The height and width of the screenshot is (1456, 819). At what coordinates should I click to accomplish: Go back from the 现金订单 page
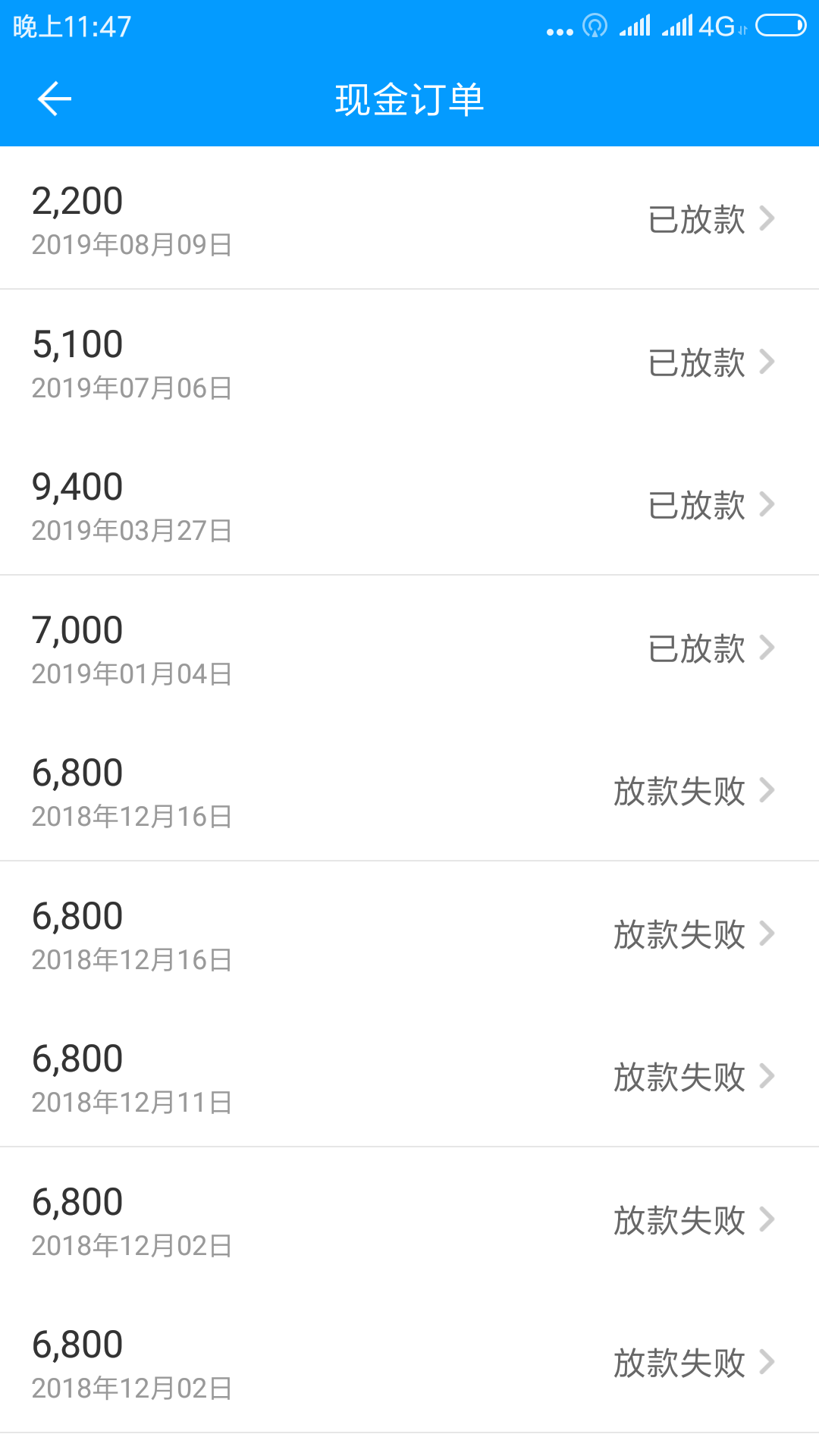click(55, 99)
